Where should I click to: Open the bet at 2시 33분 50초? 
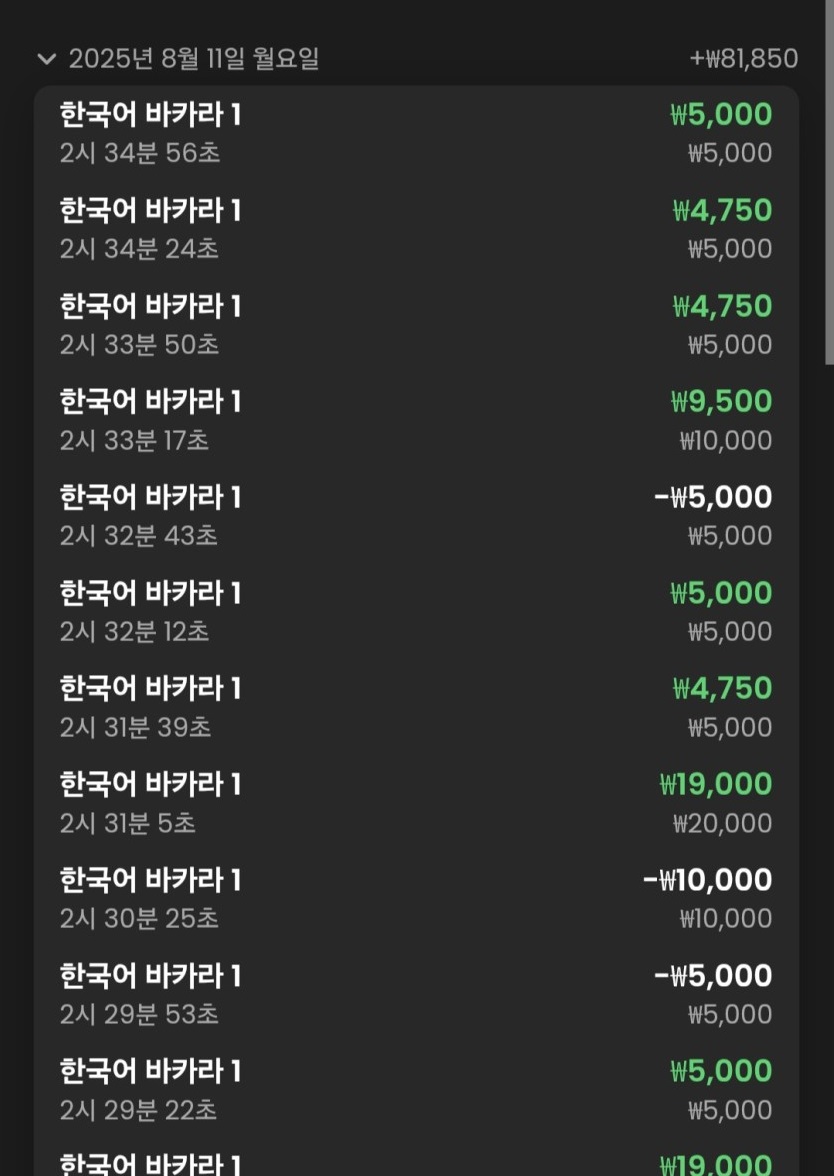(415, 325)
